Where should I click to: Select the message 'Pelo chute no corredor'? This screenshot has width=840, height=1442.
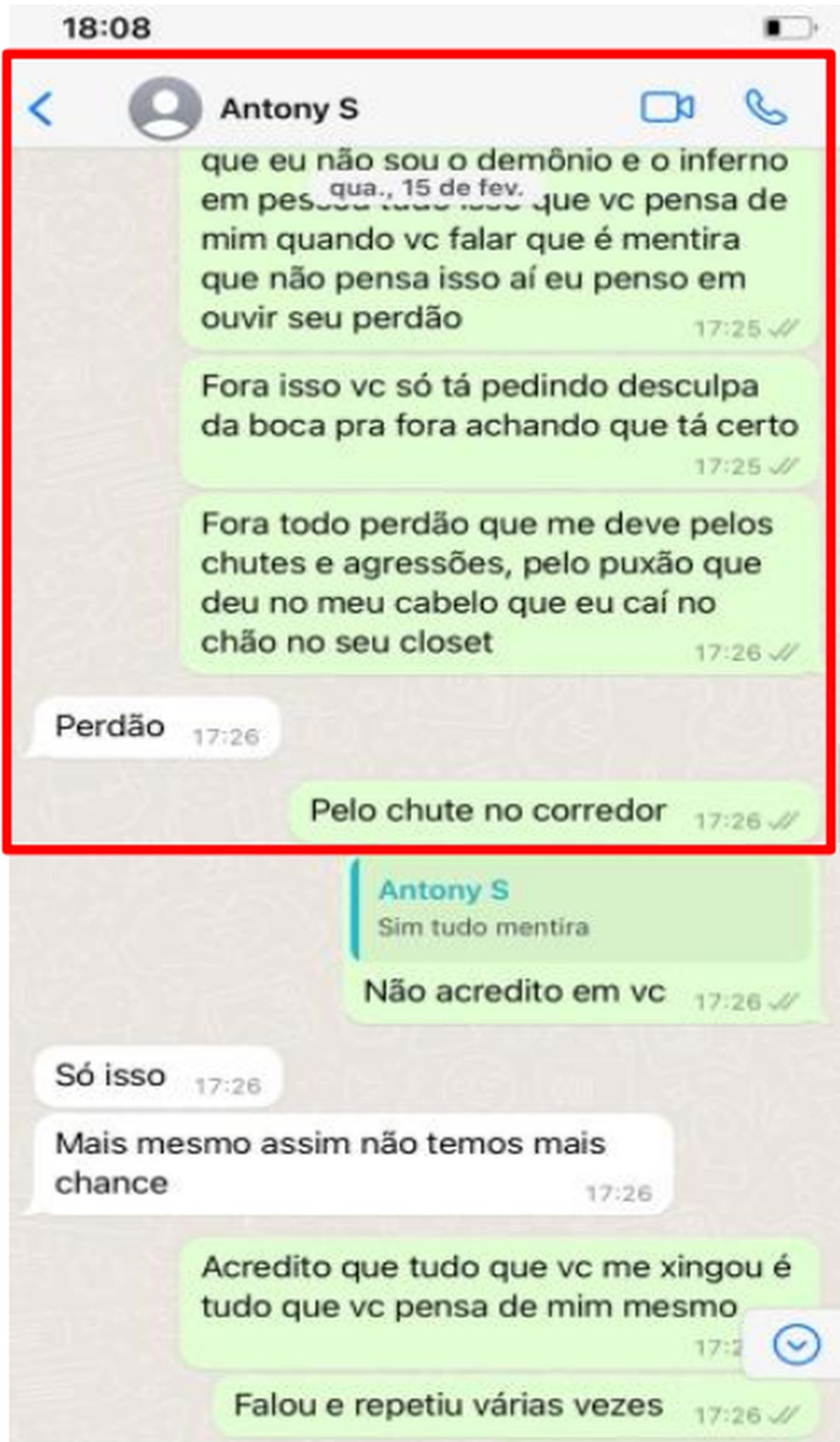(490, 811)
